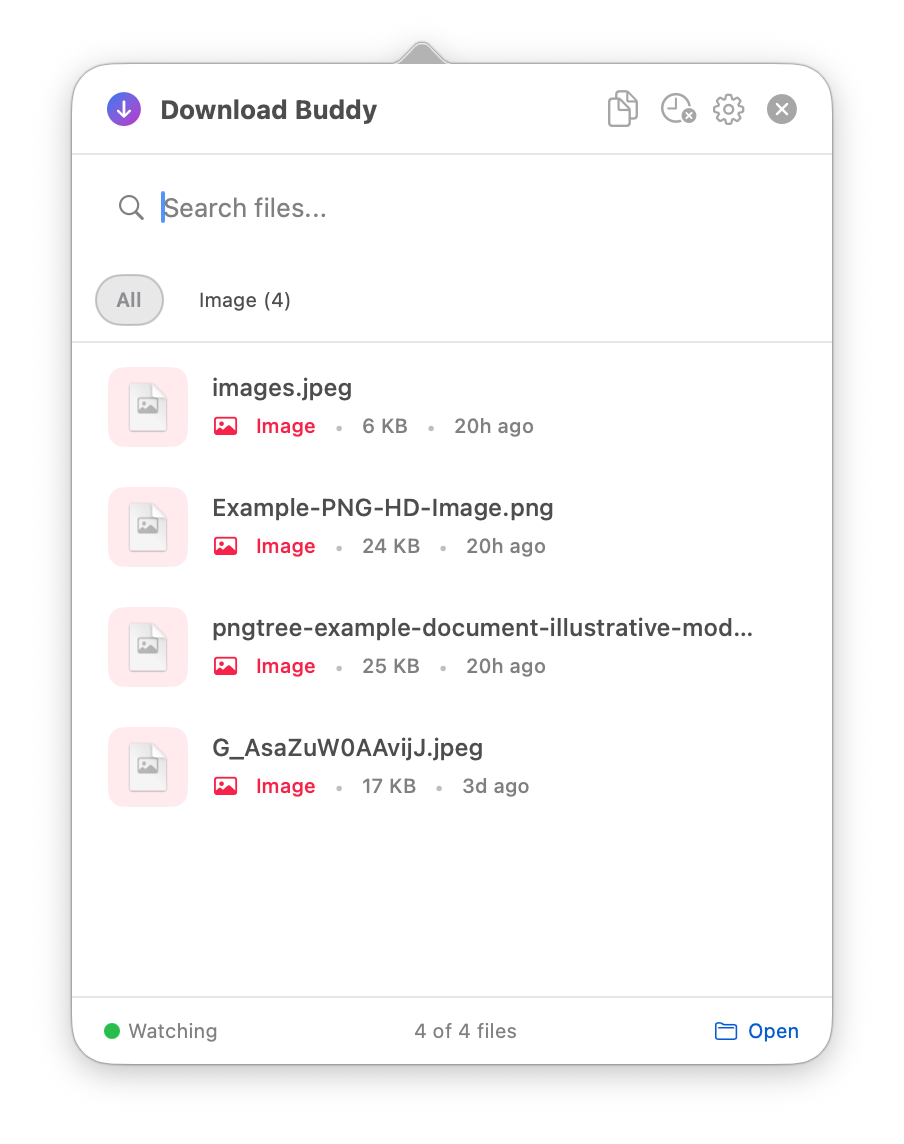This screenshot has width=904, height=1144.
Task: Open the downloads folder
Action: pos(757,1031)
